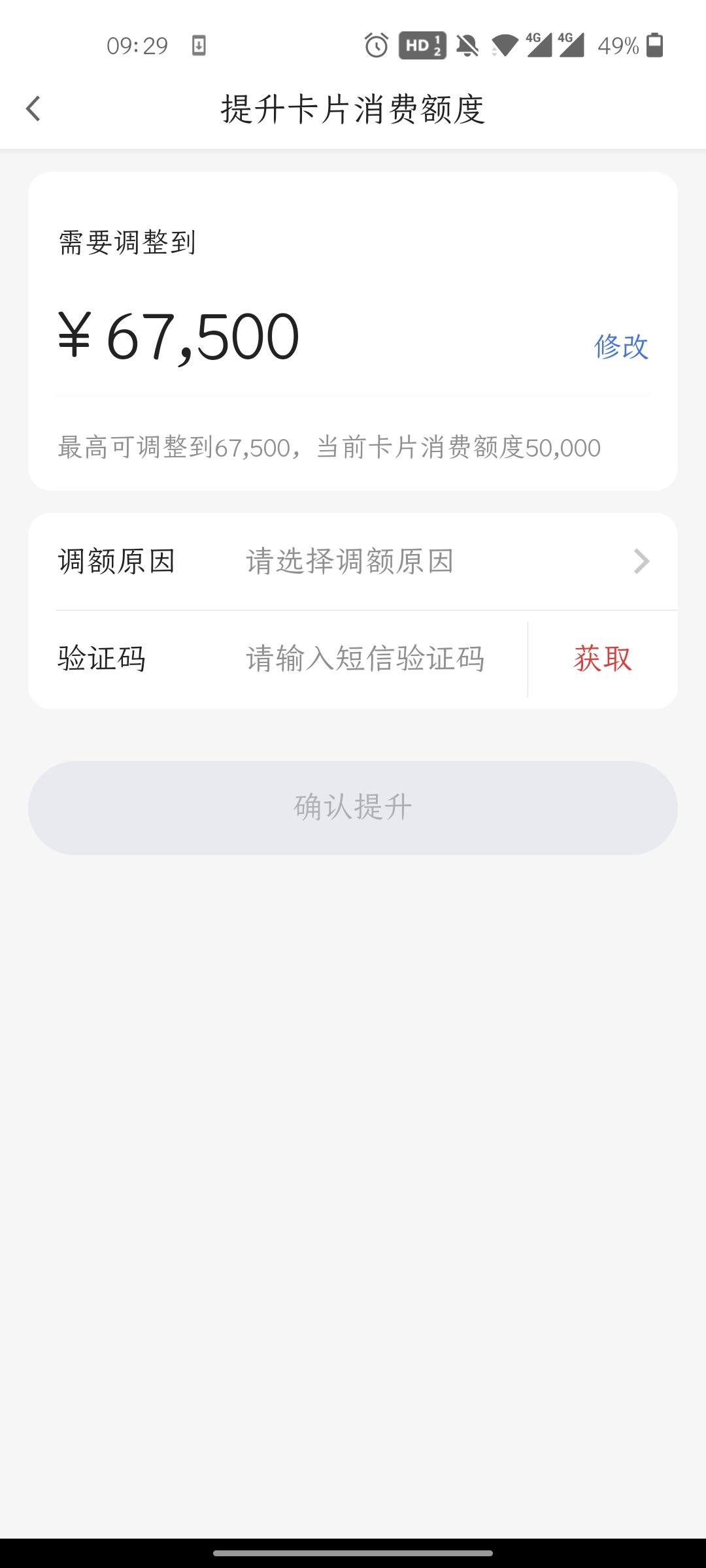Tap 修改 to edit the amount
Image resolution: width=706 pixels, height=1568 pixels.
621,346
